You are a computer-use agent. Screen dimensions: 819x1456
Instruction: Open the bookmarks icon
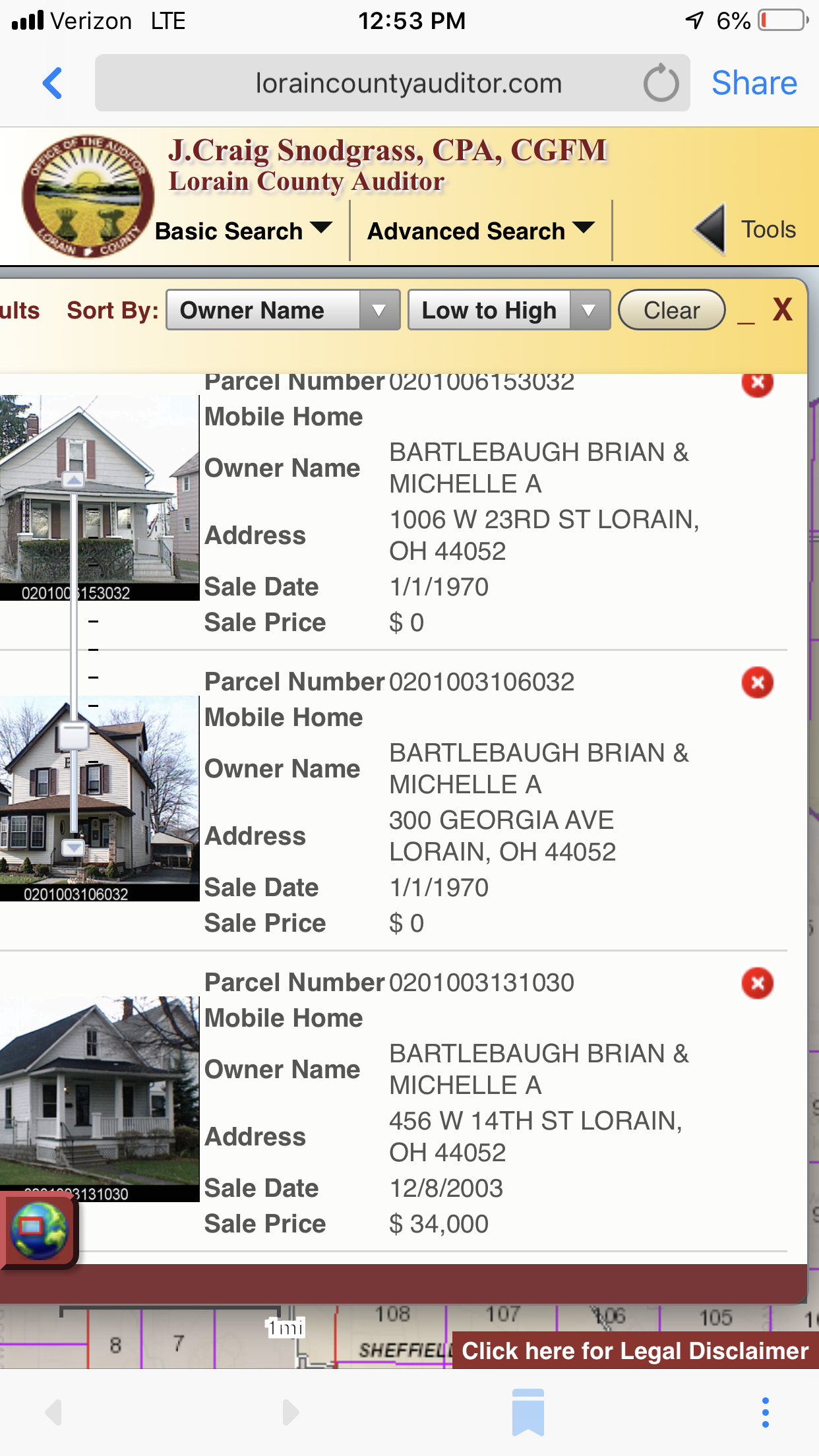click(528, 1412)
